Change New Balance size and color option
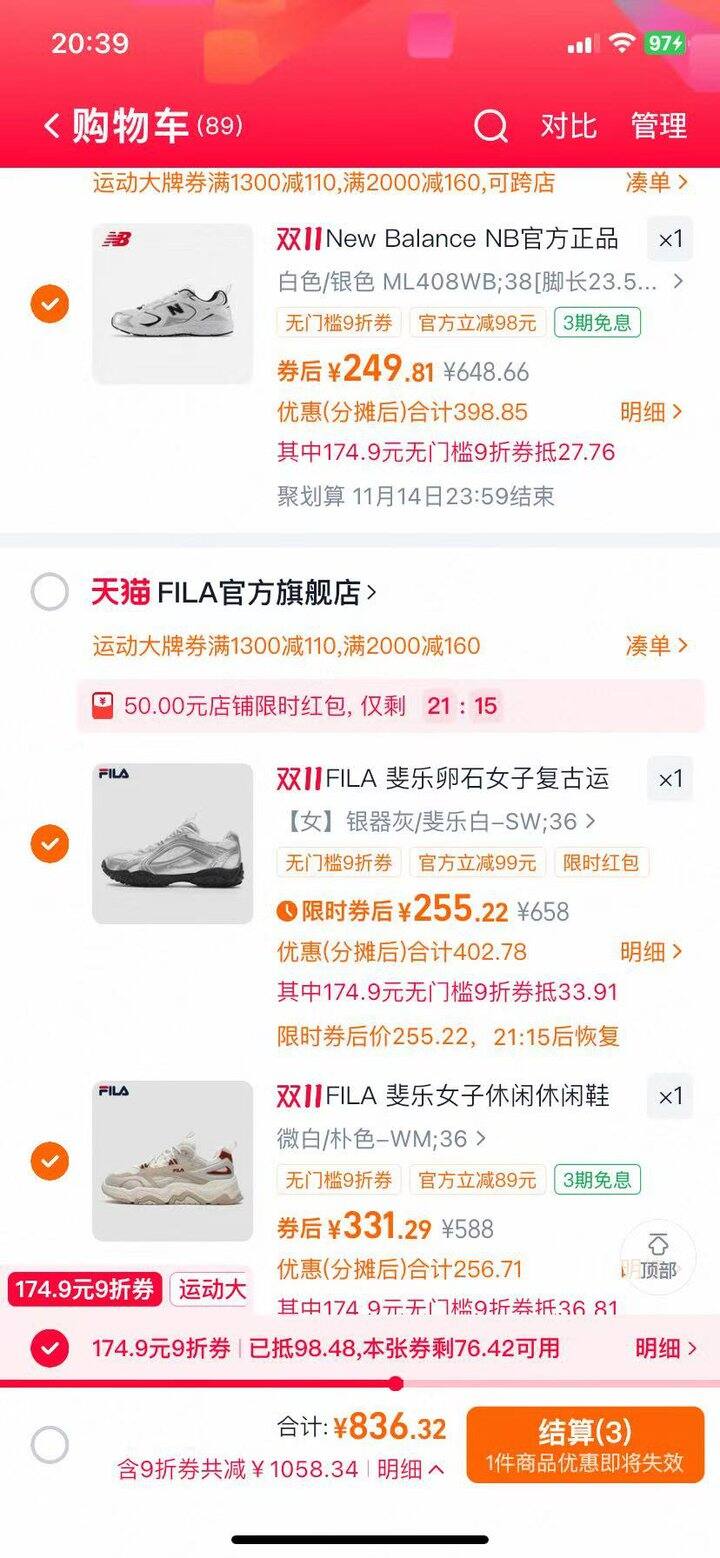The height and width of the screenshot is (1558, 720). pos(480,281)
